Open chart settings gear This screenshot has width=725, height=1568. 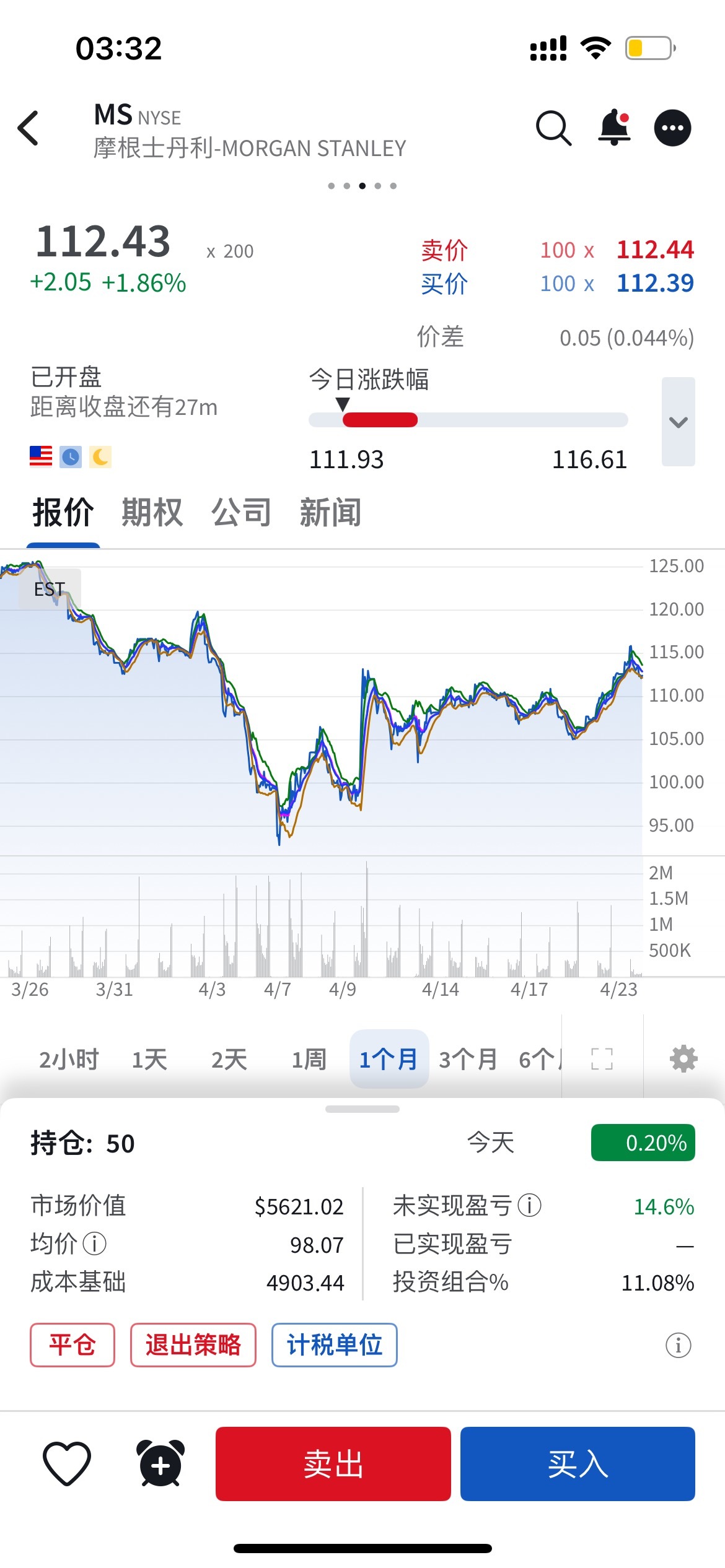[684, 1059]
